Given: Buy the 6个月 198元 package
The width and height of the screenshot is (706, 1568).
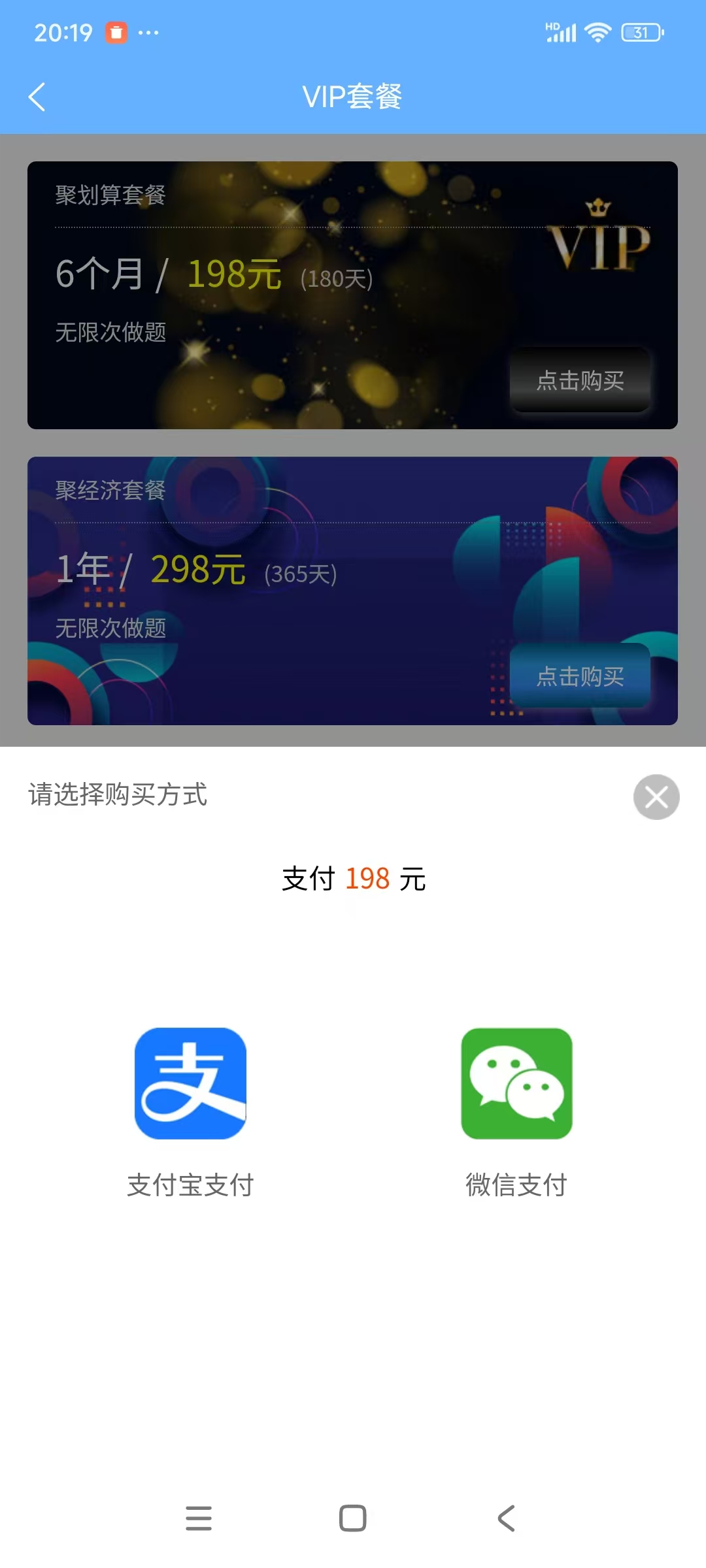Looking at the screenshot, I should 580,380.
